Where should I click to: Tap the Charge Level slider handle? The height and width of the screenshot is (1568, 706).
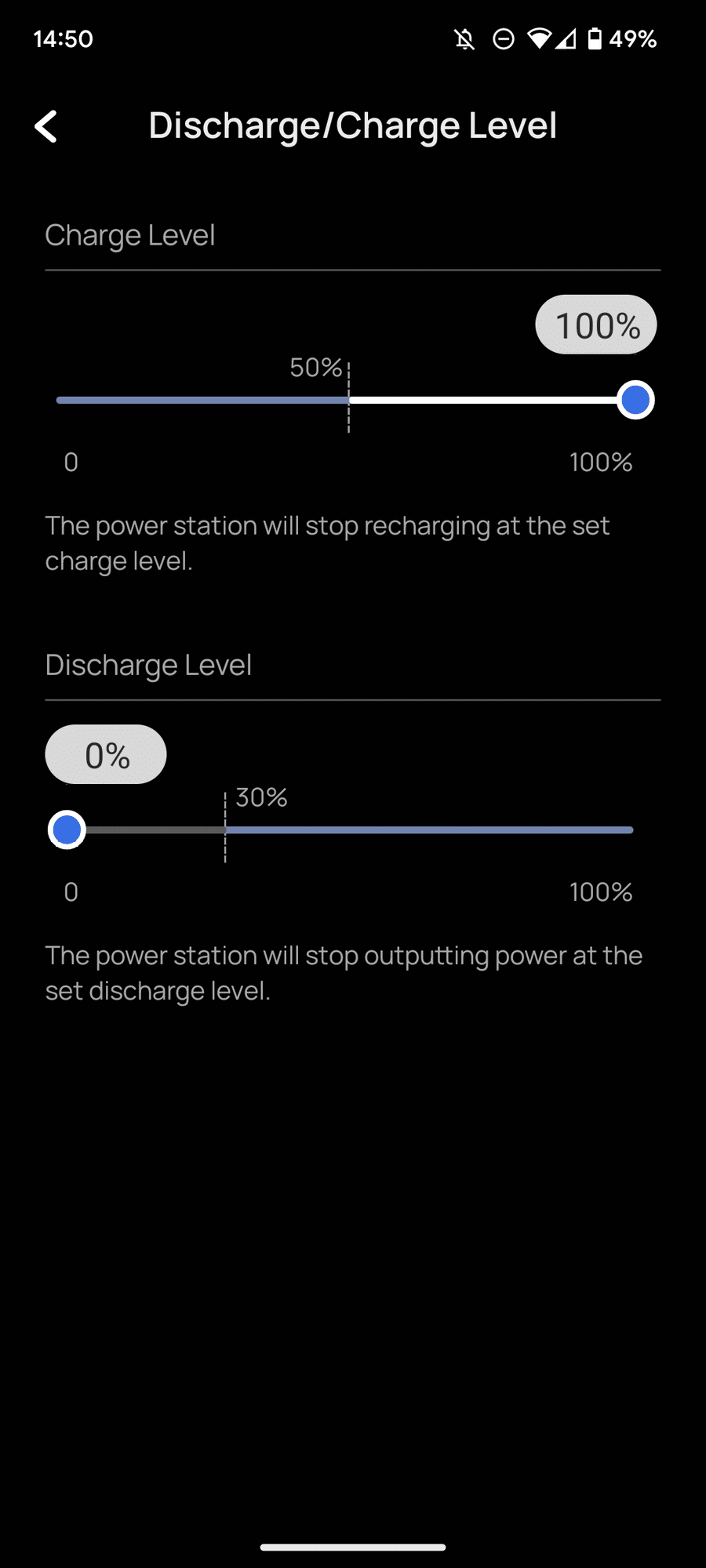[635, 400]
